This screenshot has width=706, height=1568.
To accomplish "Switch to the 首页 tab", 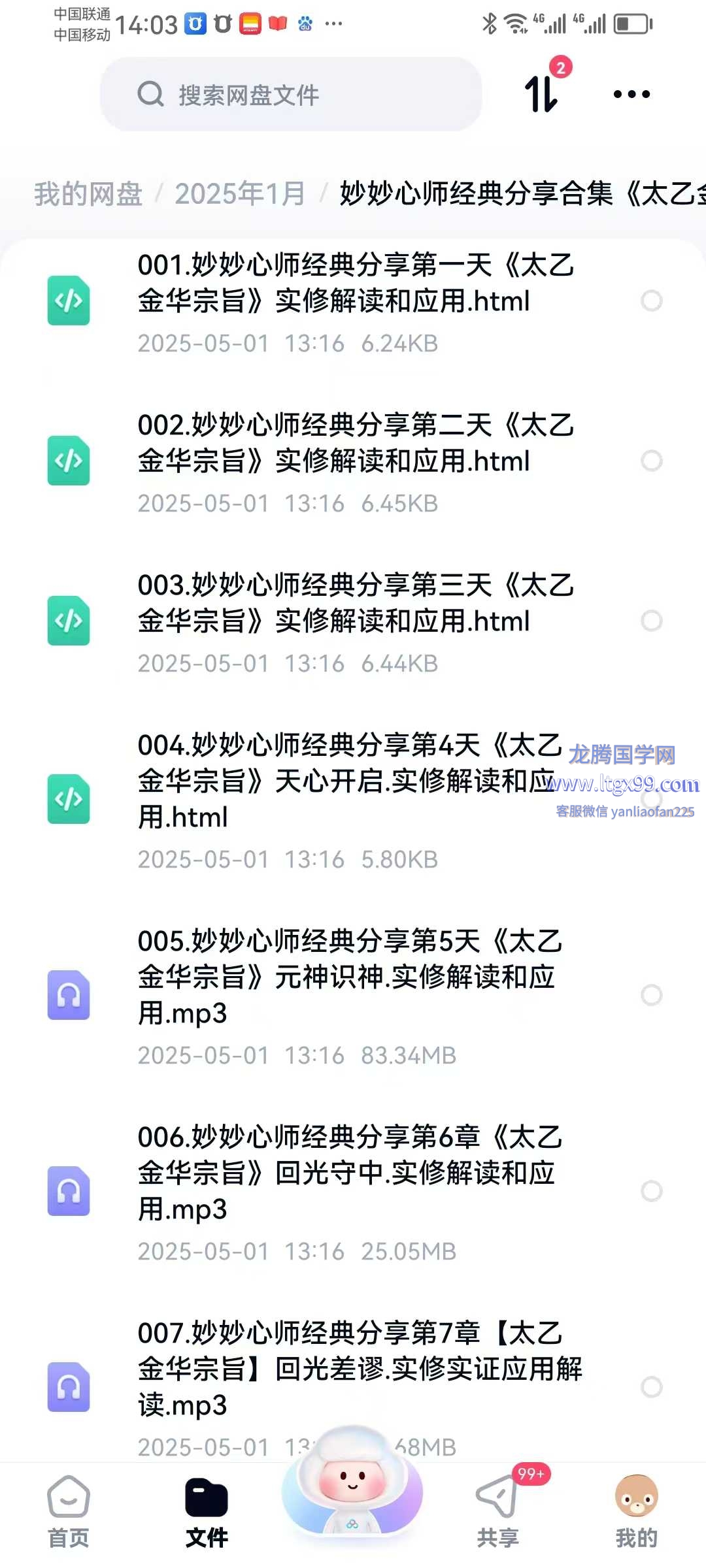I will [x=69, y=1511].
